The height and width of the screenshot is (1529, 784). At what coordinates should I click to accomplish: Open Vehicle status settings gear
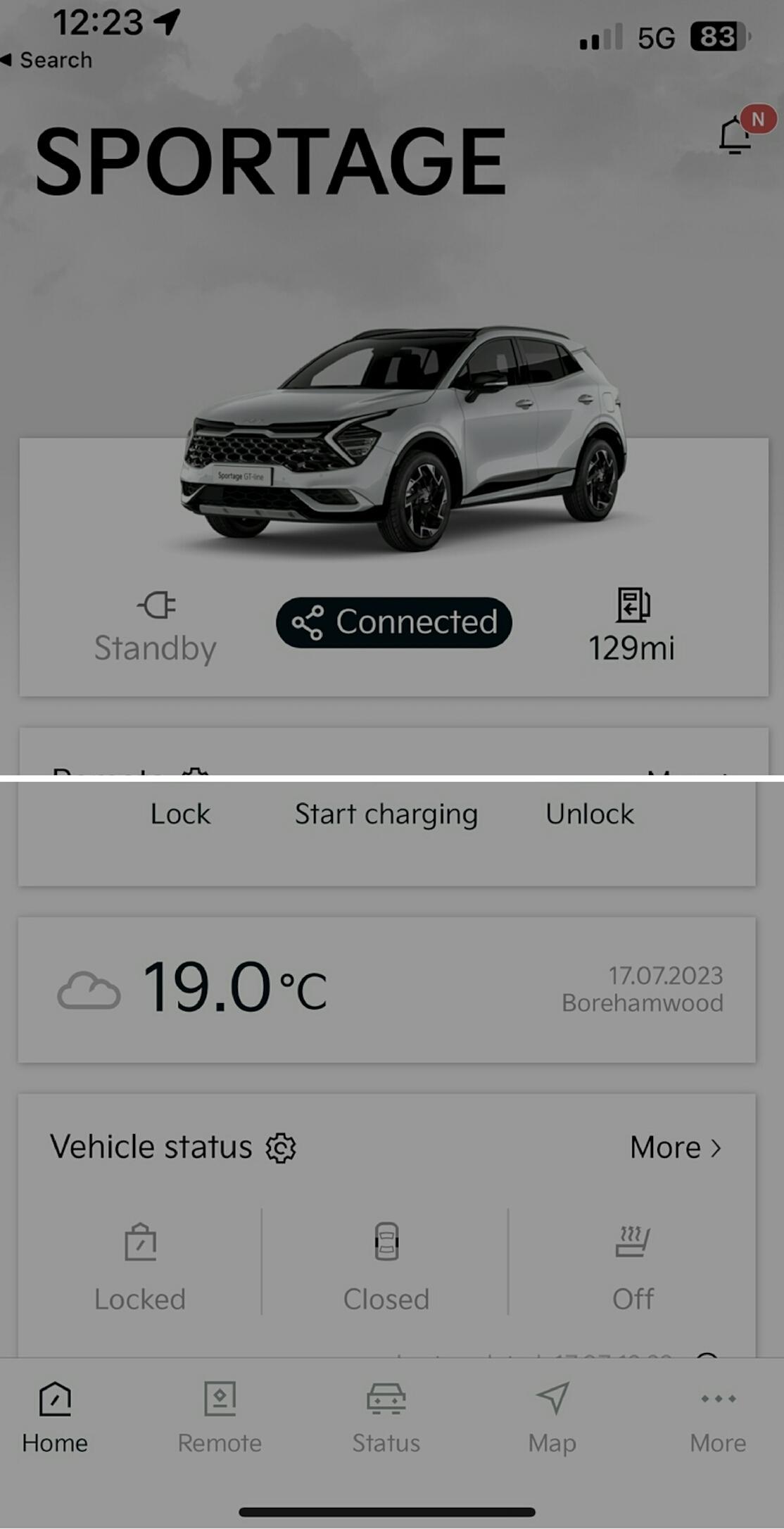click(281, 1148)
